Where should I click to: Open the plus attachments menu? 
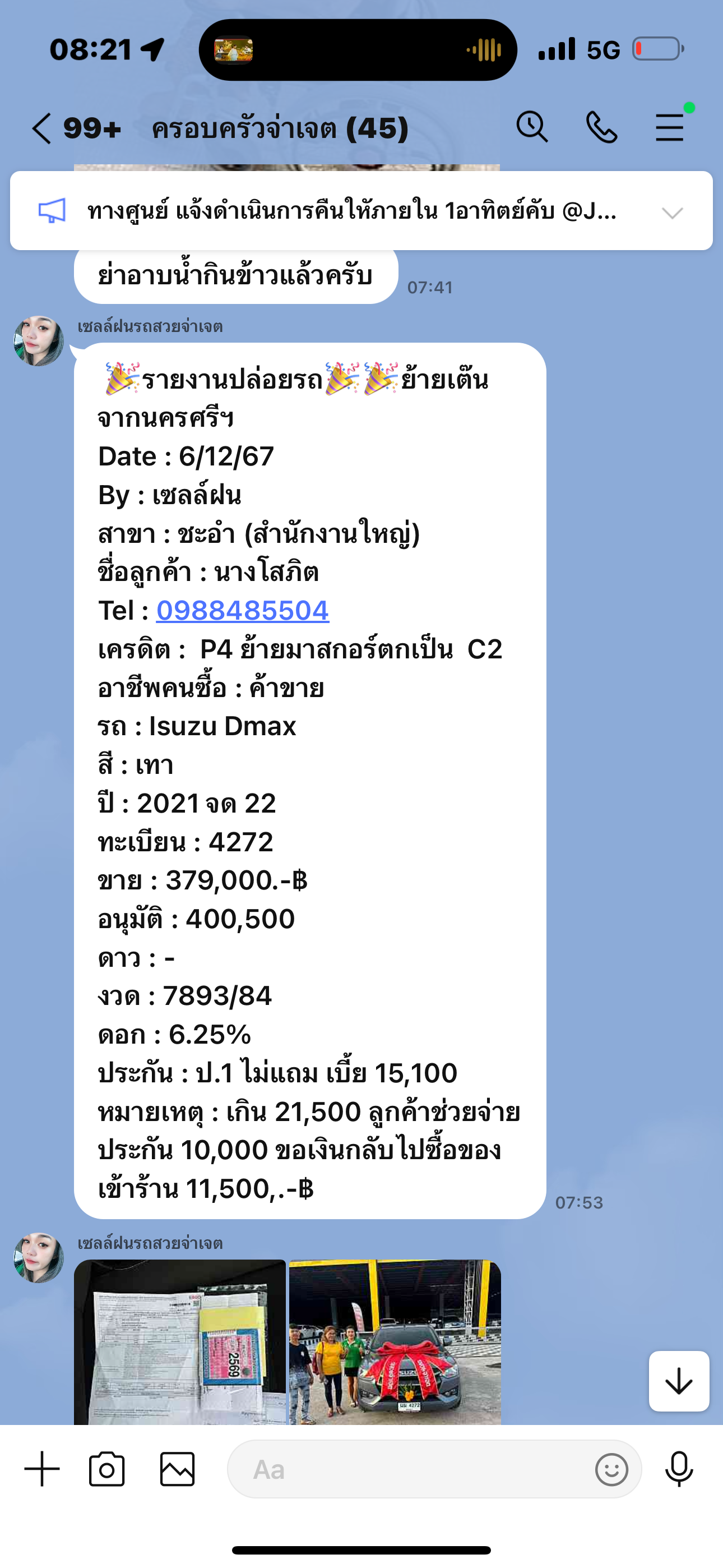click(42, 1469)
